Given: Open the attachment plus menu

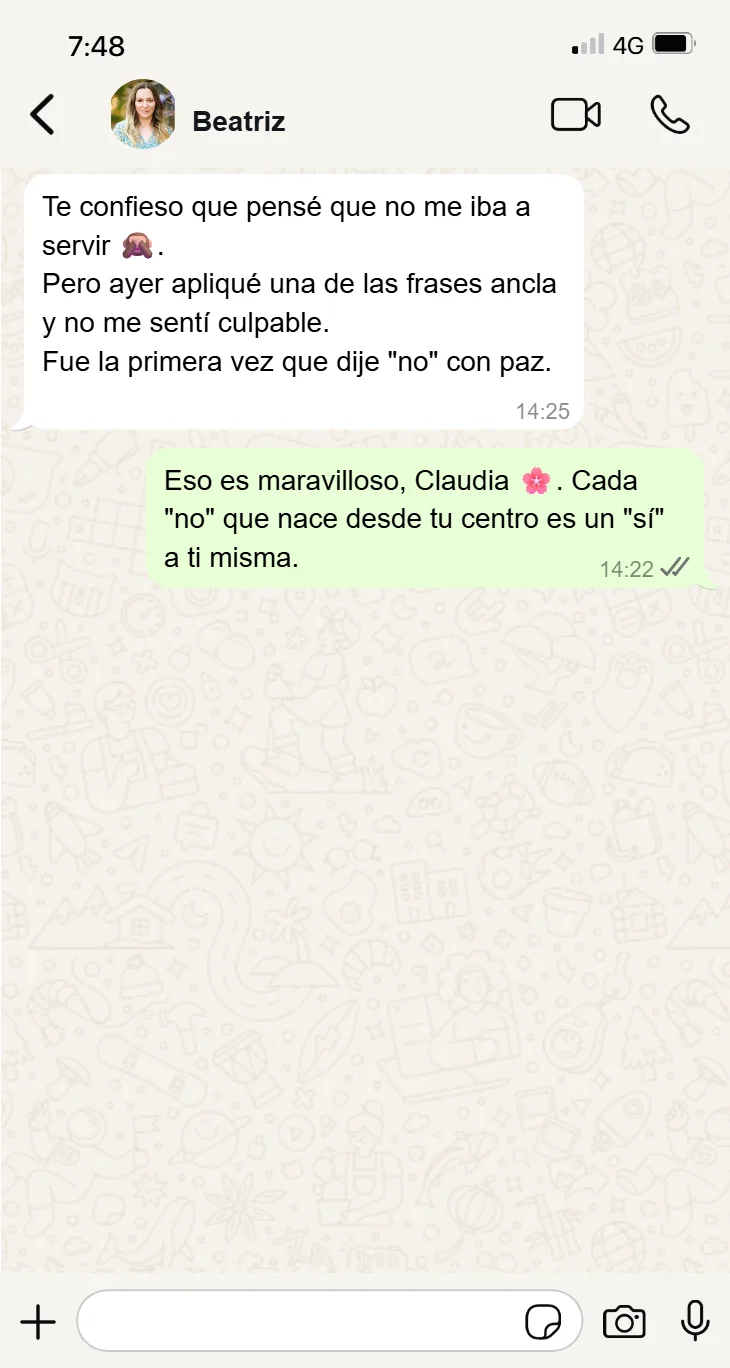Looking at the screenshot, I should point(38,1322).
